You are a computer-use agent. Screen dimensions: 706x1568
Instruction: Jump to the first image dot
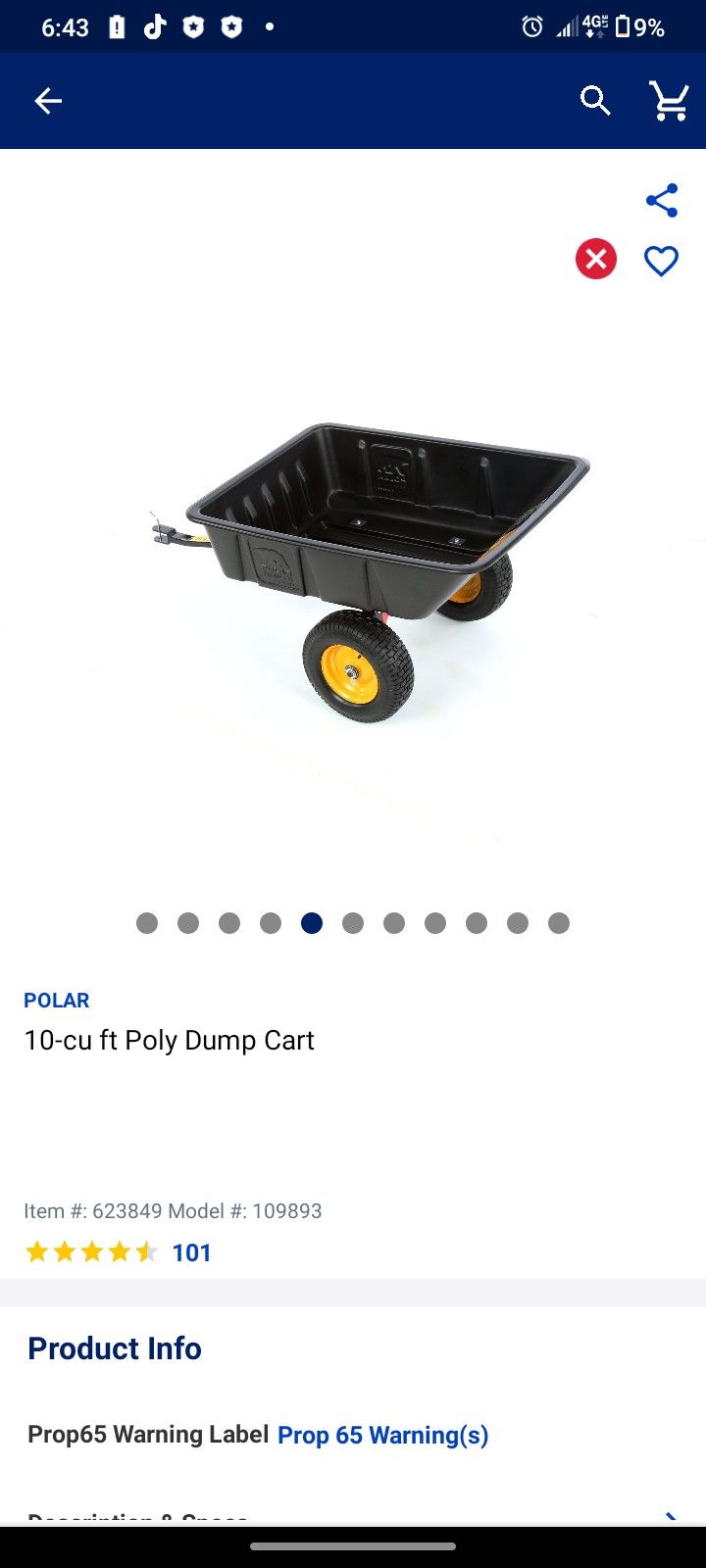147,923
